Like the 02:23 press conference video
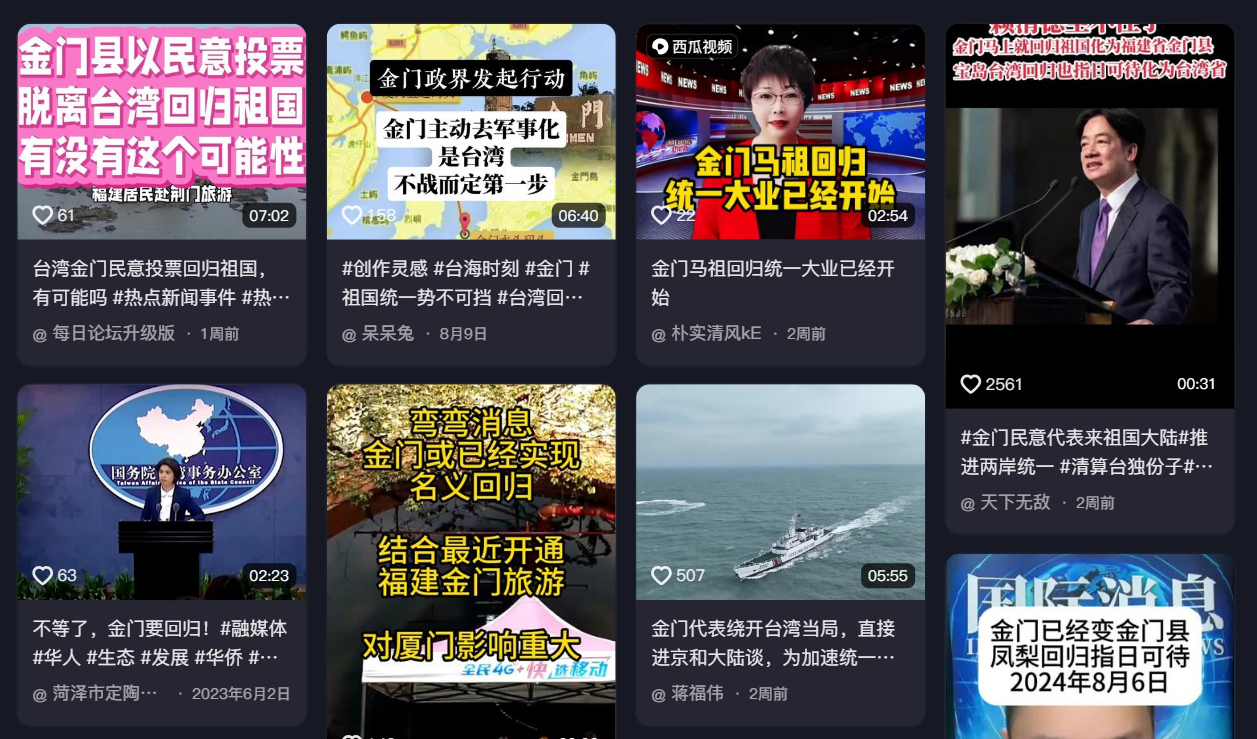1257x739 pixels. point(43,575)
